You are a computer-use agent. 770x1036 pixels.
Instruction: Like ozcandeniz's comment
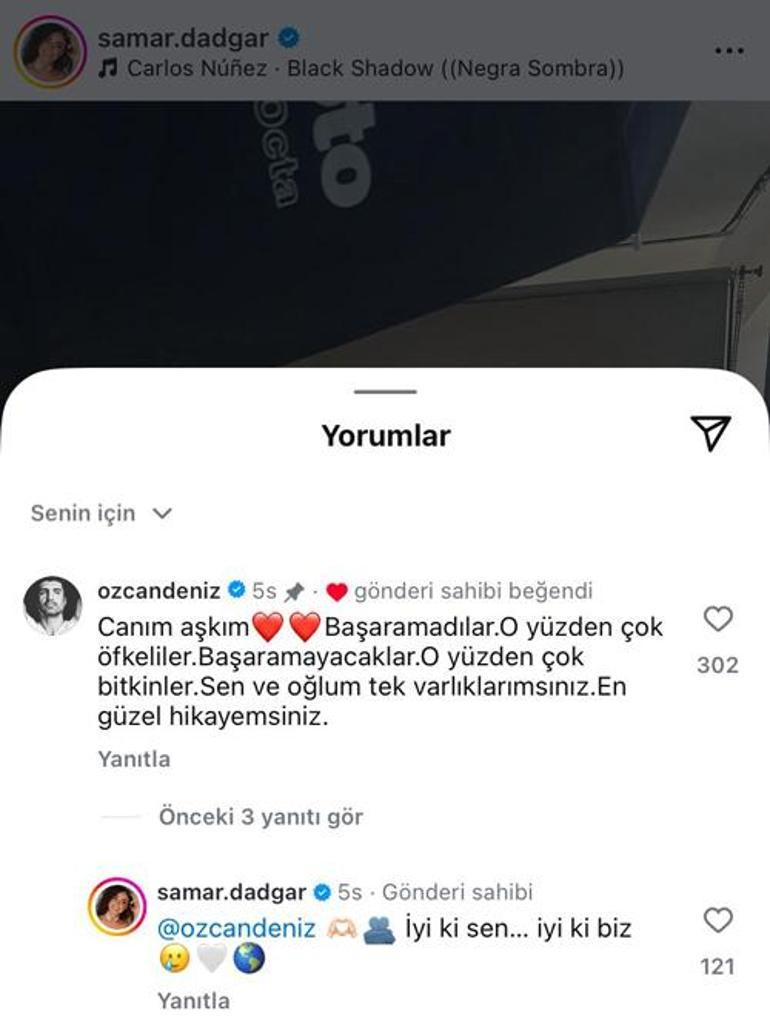718,620
